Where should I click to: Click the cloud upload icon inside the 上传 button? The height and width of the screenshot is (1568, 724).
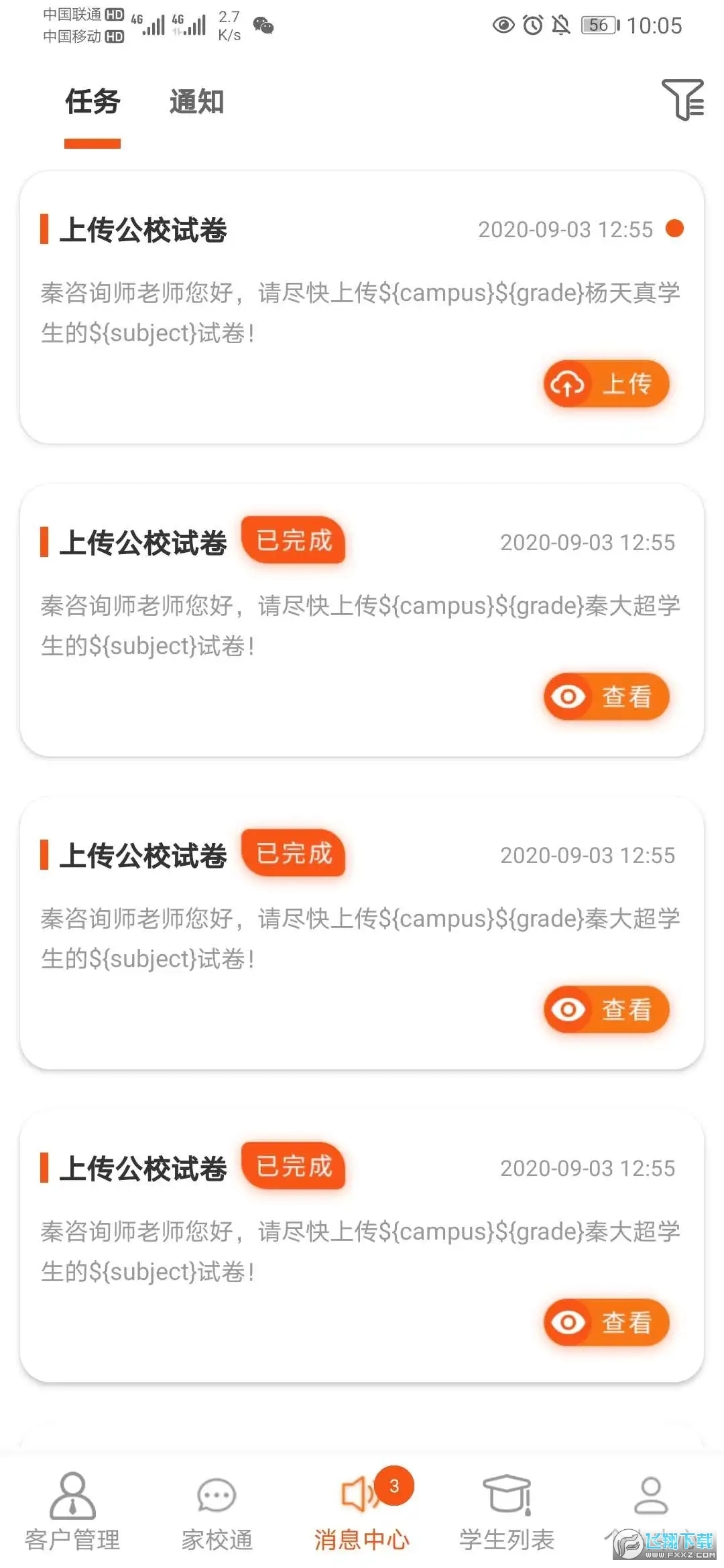point(567,384)
